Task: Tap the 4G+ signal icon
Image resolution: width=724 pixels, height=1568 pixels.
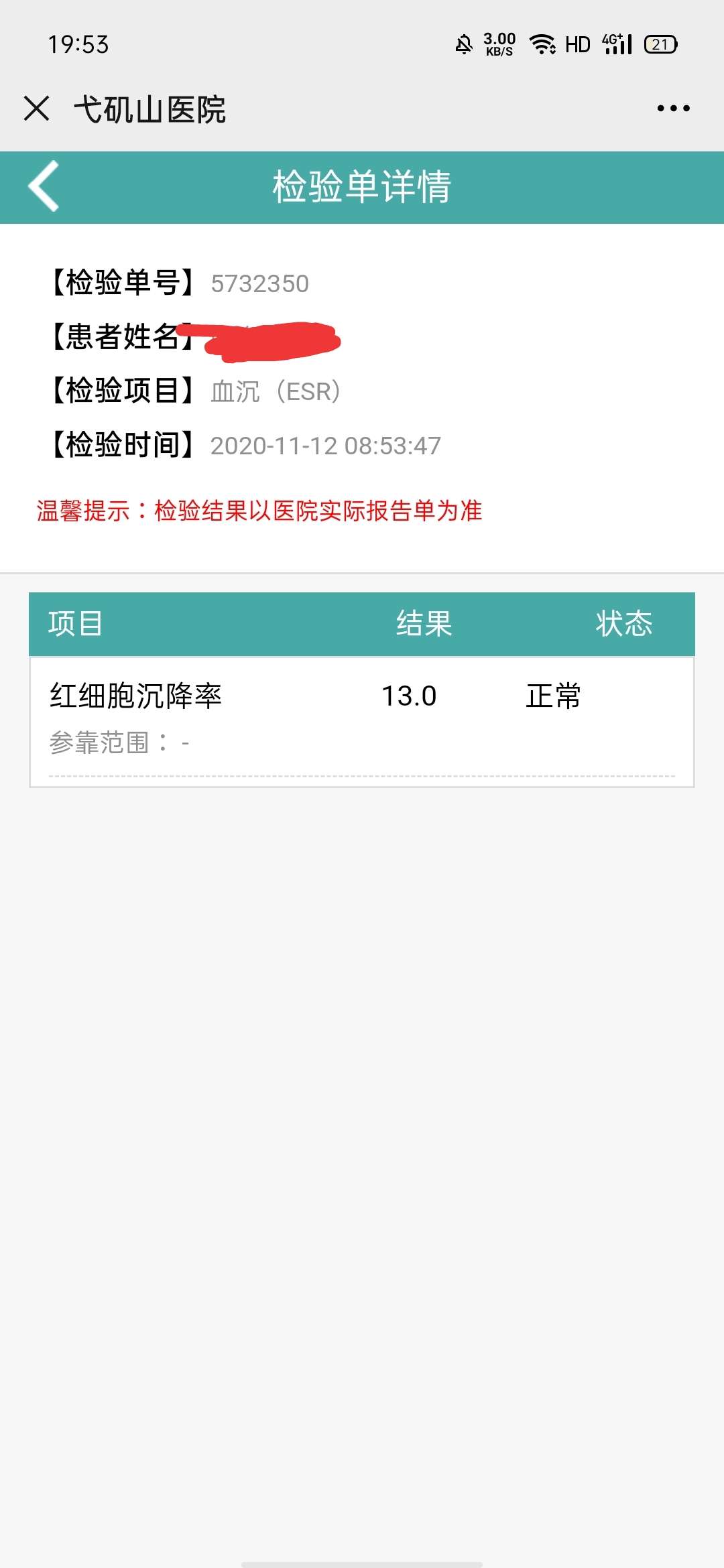Action: point(617,44)
